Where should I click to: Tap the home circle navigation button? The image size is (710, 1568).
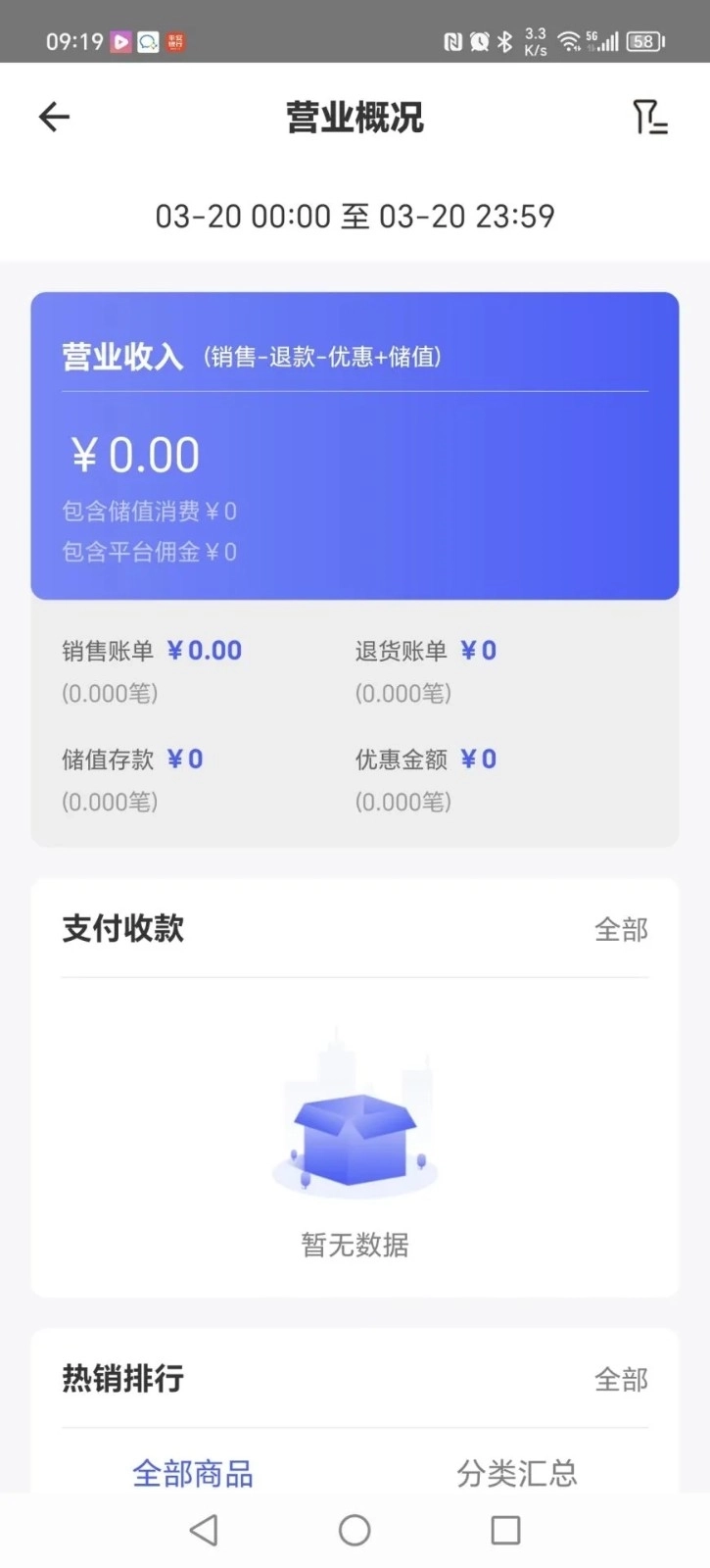tap(355, 1529)
